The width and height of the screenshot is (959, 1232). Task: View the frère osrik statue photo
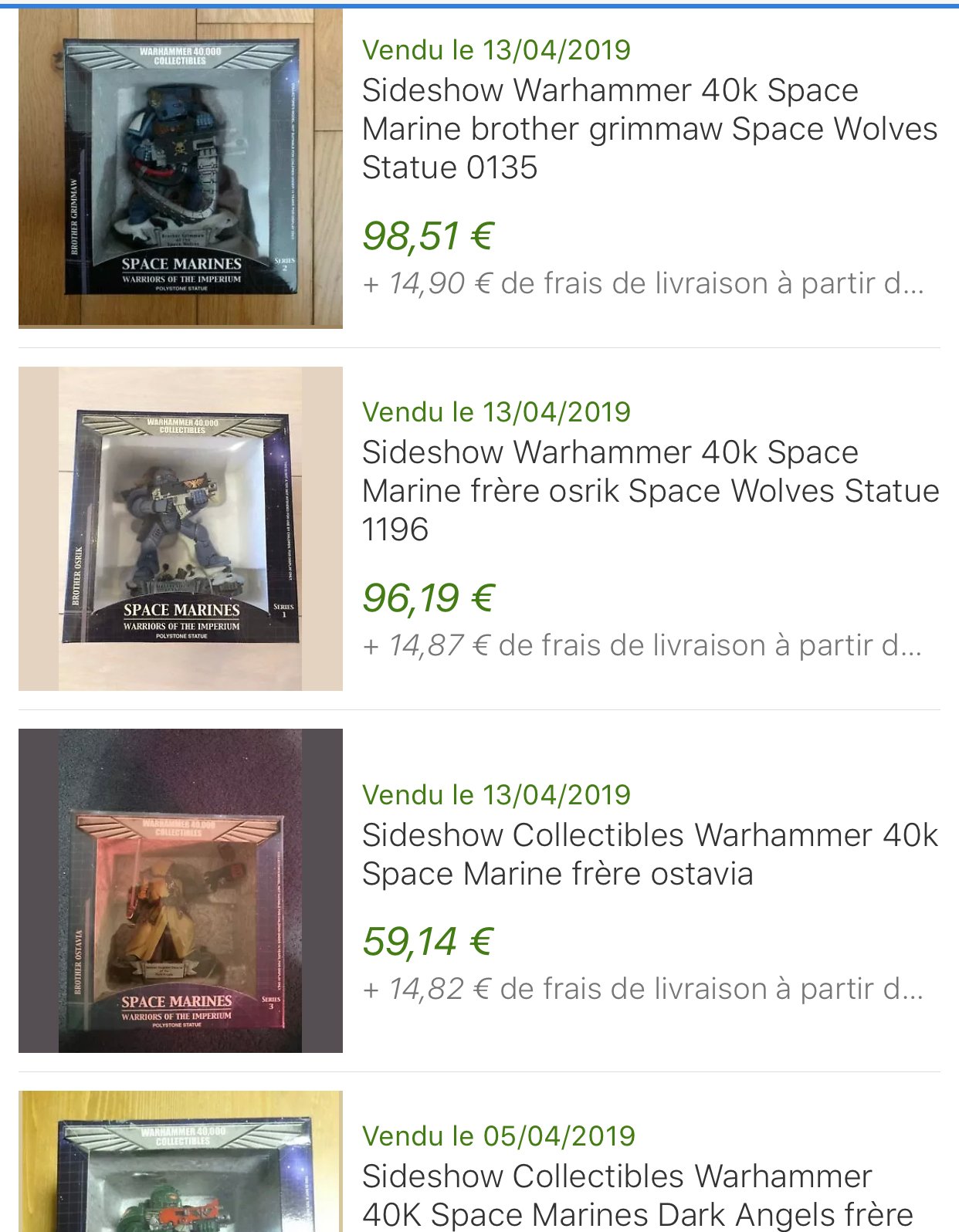(x=181, y=529)
